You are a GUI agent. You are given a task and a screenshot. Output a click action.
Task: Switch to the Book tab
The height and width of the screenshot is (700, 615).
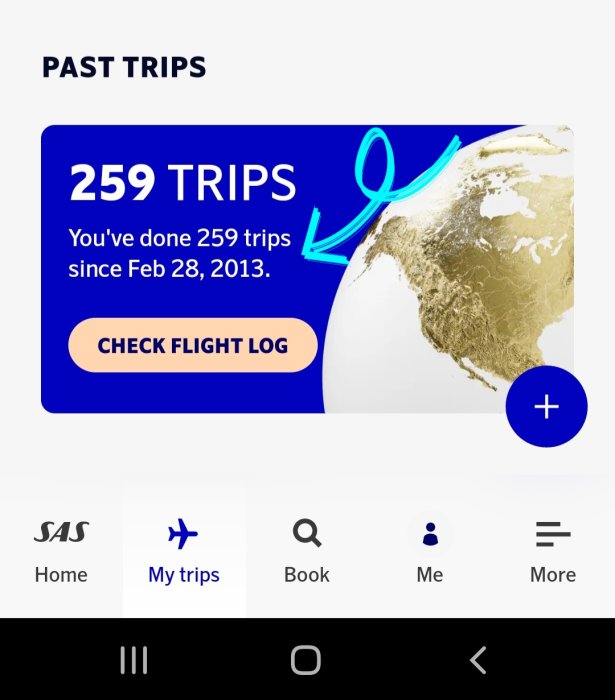click(x=307, y=551)
